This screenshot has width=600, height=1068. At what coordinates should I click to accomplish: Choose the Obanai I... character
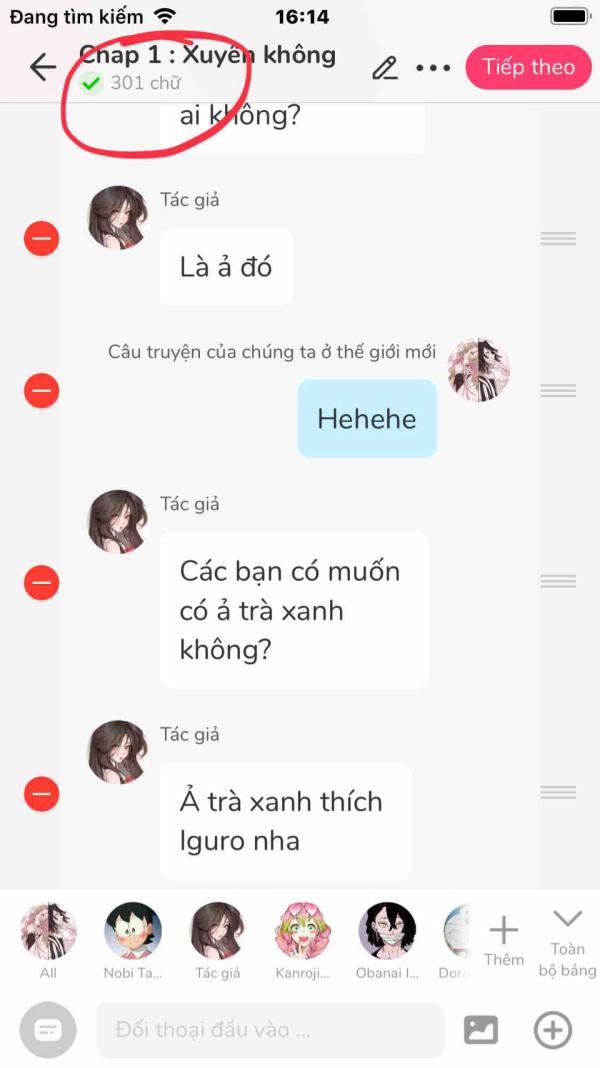(x=387, y=941)
